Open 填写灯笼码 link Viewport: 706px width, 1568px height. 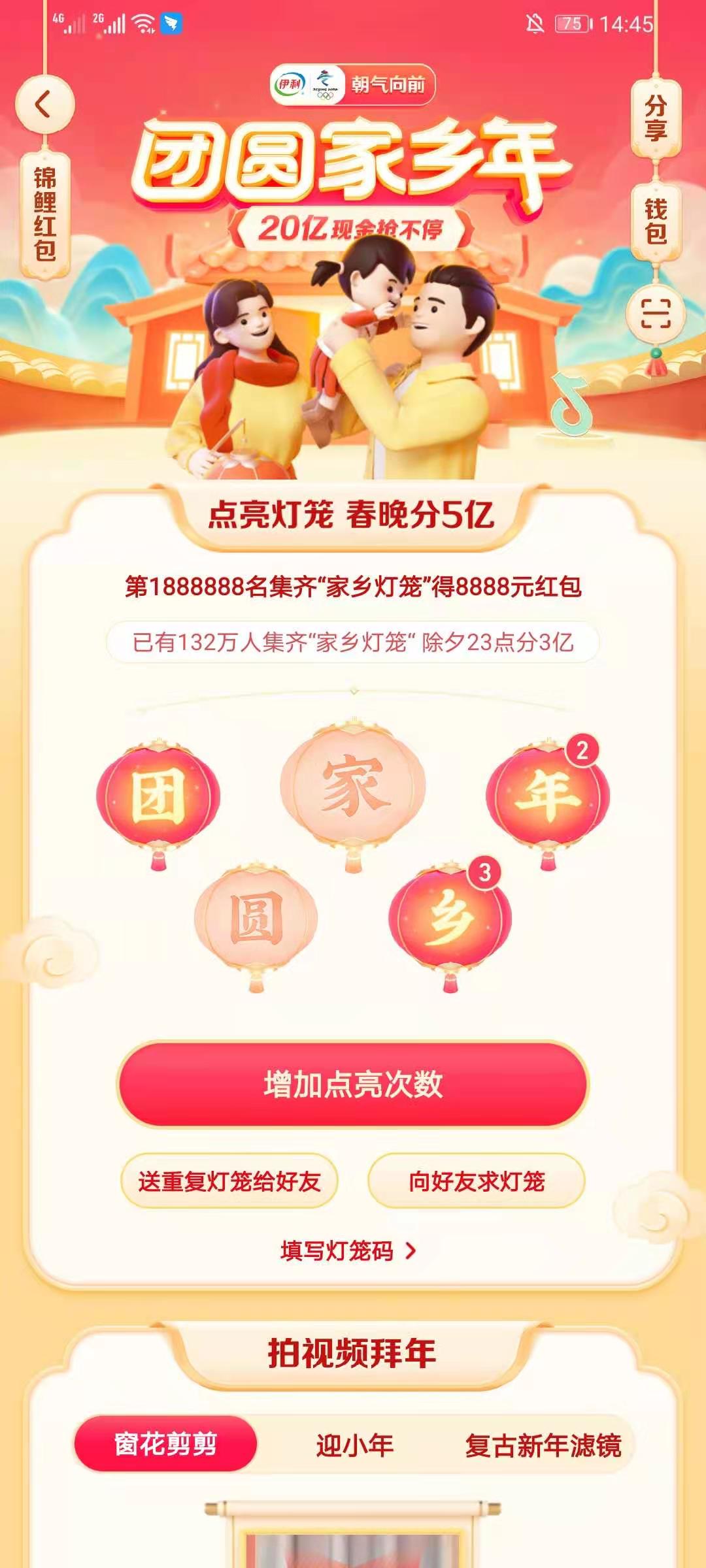tap(348, 1251)
